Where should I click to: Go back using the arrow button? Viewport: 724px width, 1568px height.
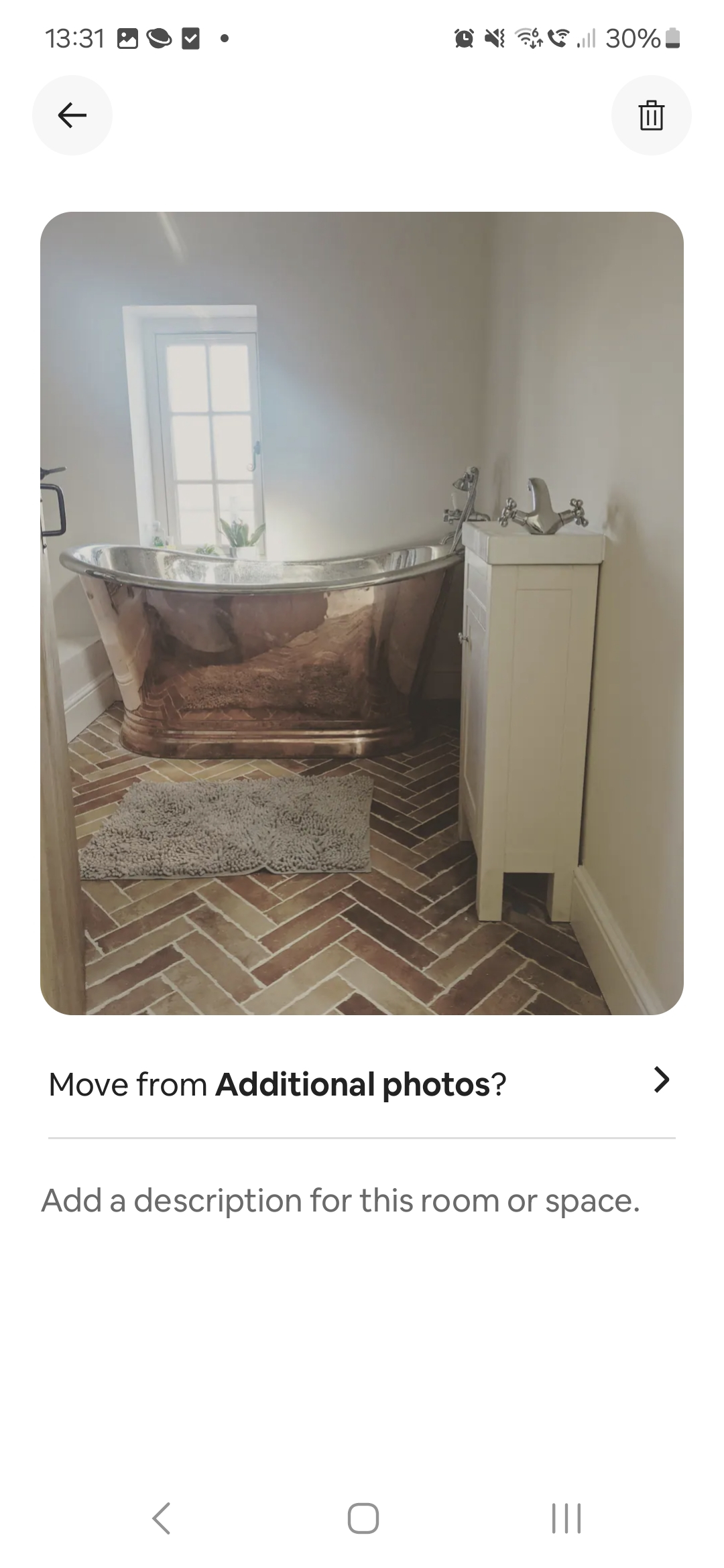pyautogui.click(x=72, y=115)
